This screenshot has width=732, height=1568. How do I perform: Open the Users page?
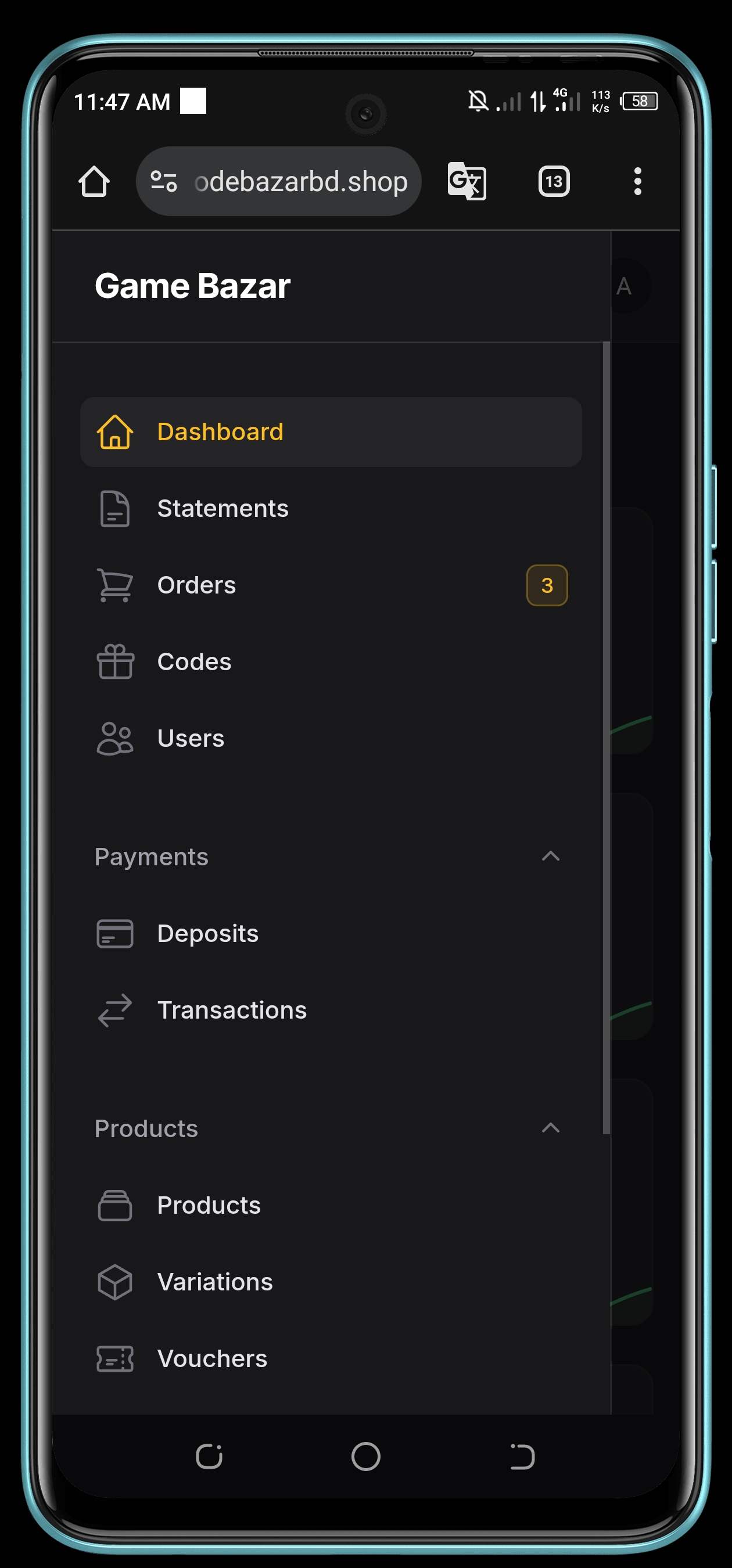click(190, 739)
